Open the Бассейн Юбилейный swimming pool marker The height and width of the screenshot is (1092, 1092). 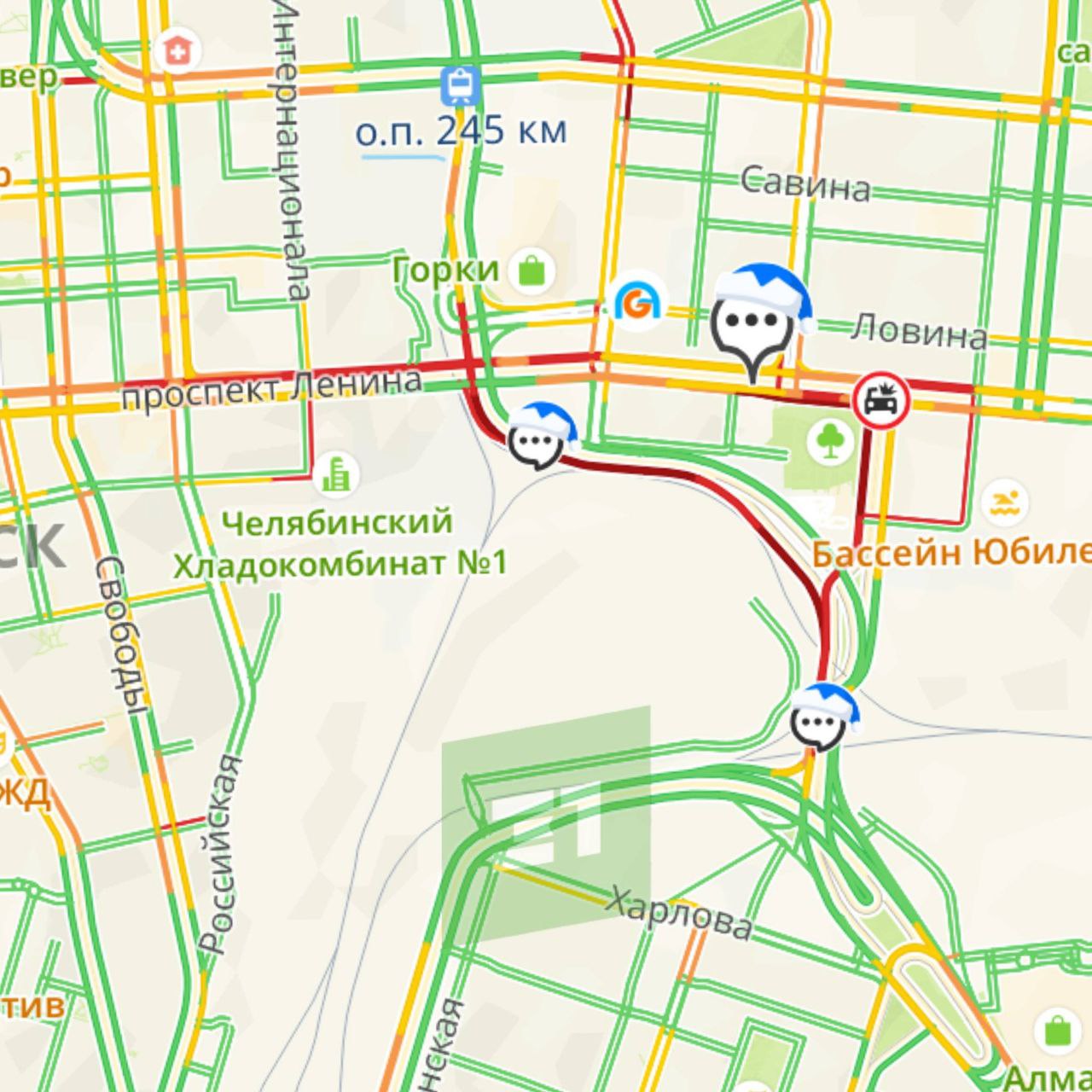[x=1003, y=503]
